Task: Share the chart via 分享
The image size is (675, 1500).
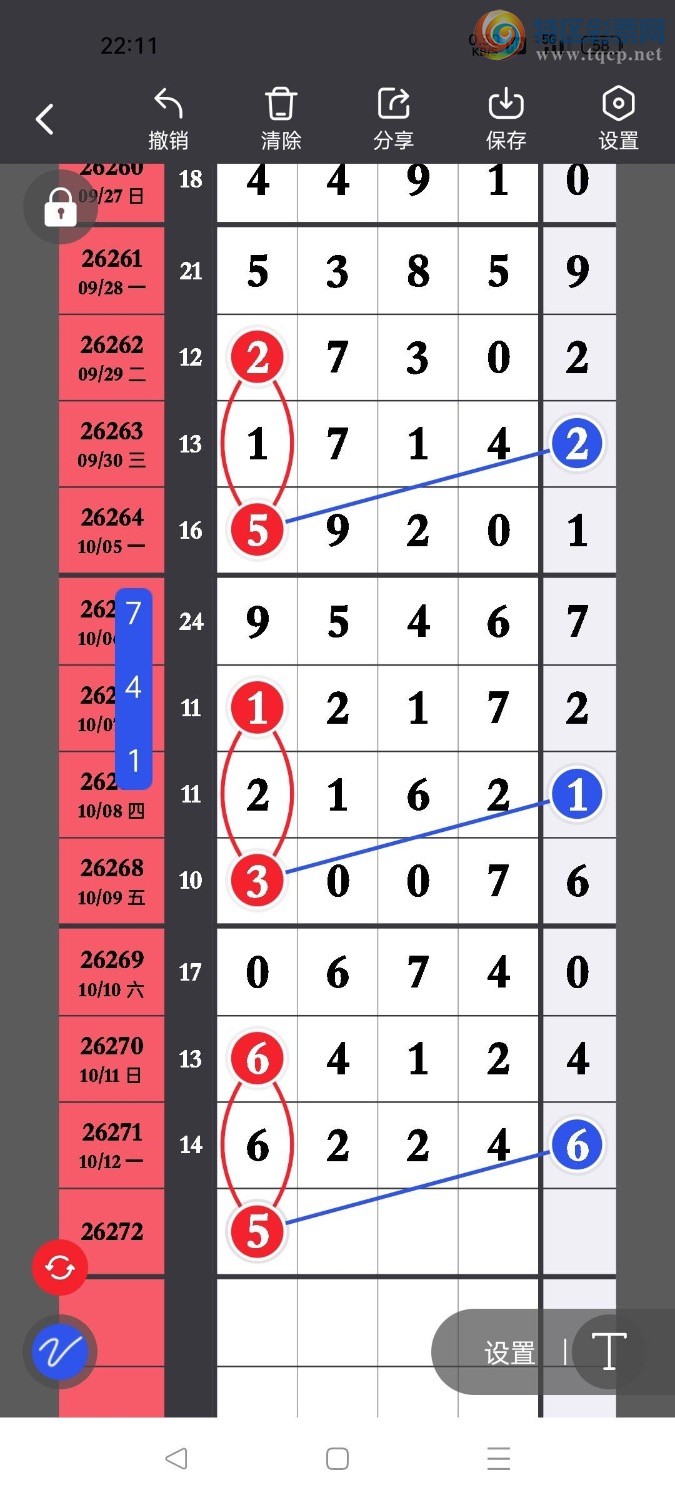Action: (394, 120)
